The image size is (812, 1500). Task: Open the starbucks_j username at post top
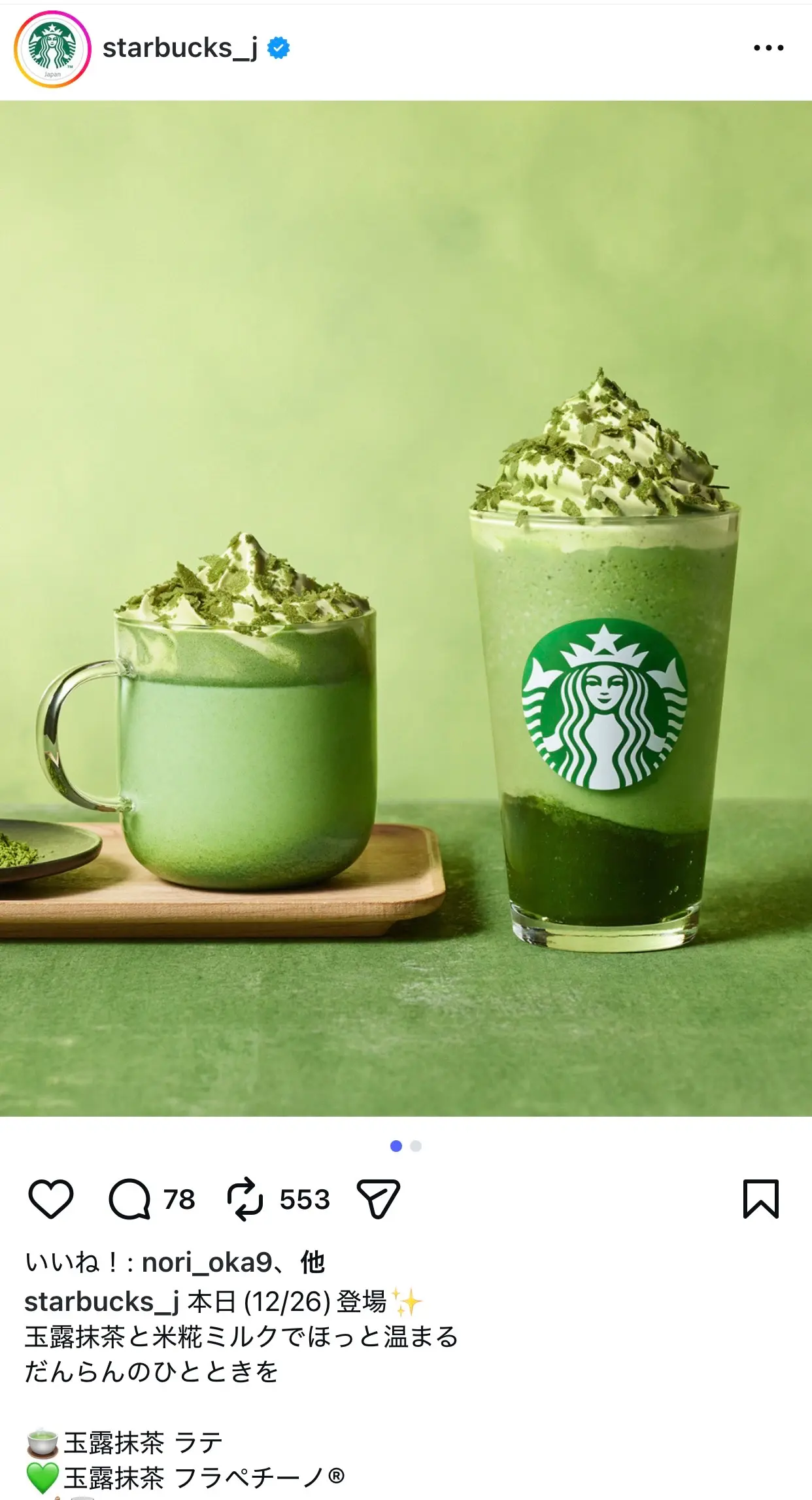[180, 48]
